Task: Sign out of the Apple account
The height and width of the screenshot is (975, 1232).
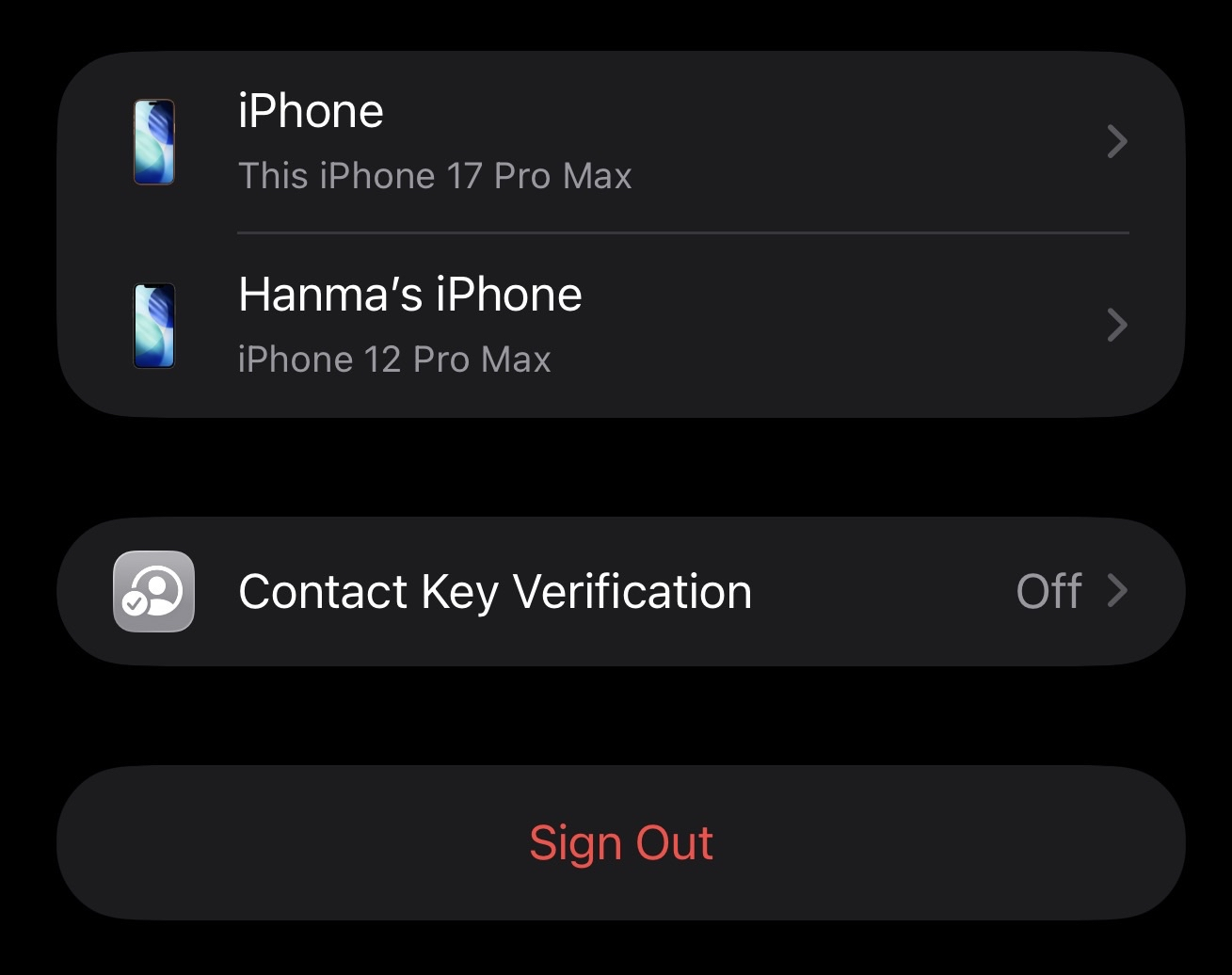Action: [x=621, y=842]
